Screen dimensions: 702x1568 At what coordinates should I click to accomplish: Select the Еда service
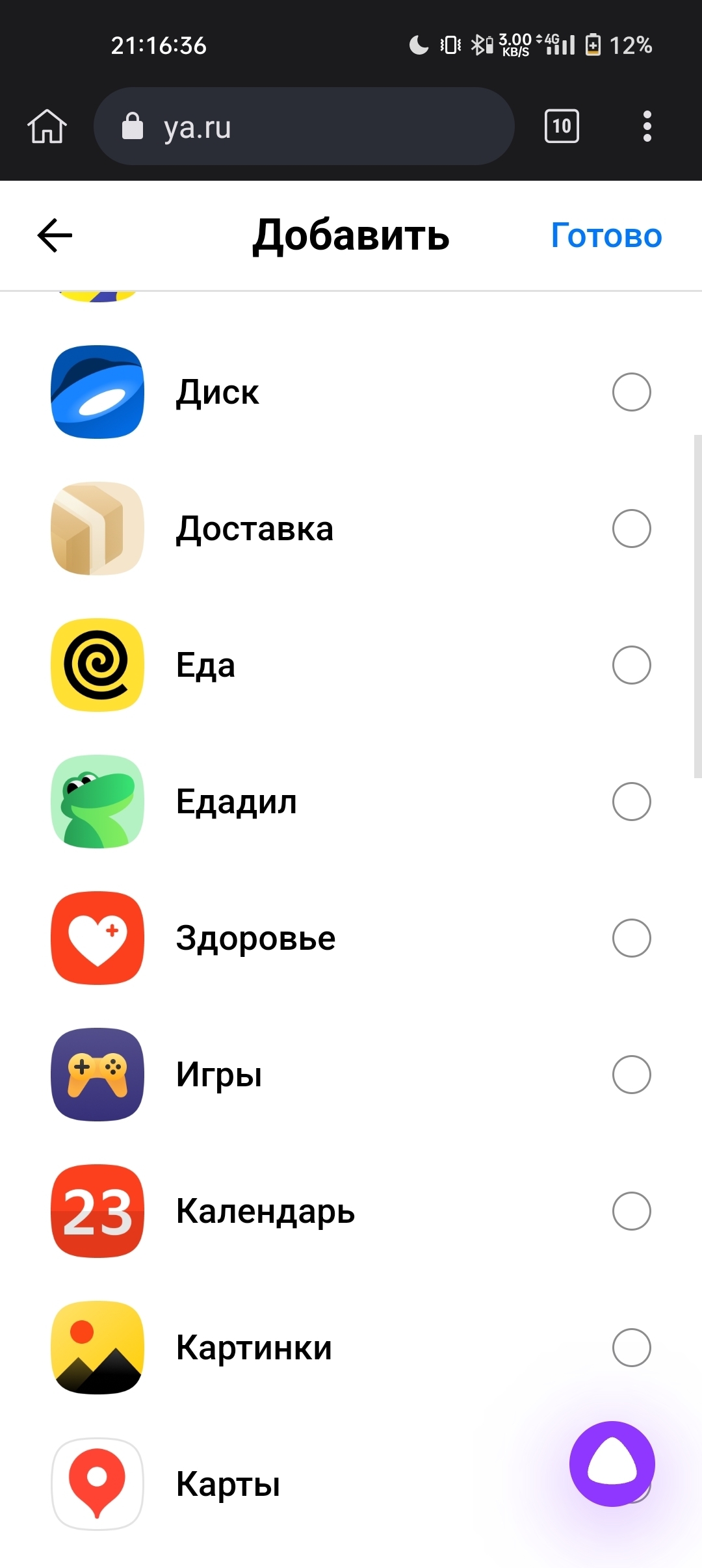click(351, 665)
